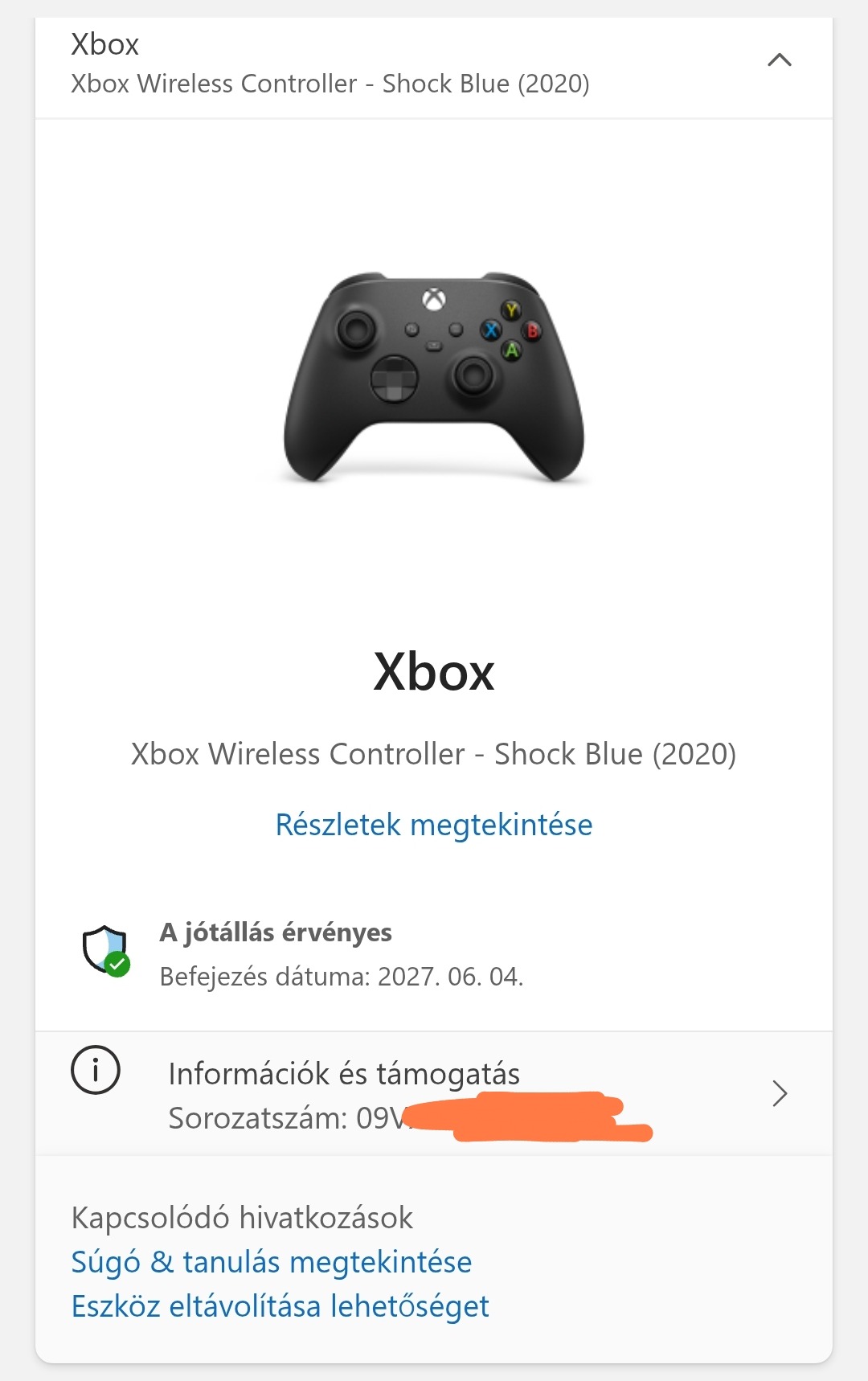Open Információk és támogatás row
868x1381 pixels.
click(434, 1093)
